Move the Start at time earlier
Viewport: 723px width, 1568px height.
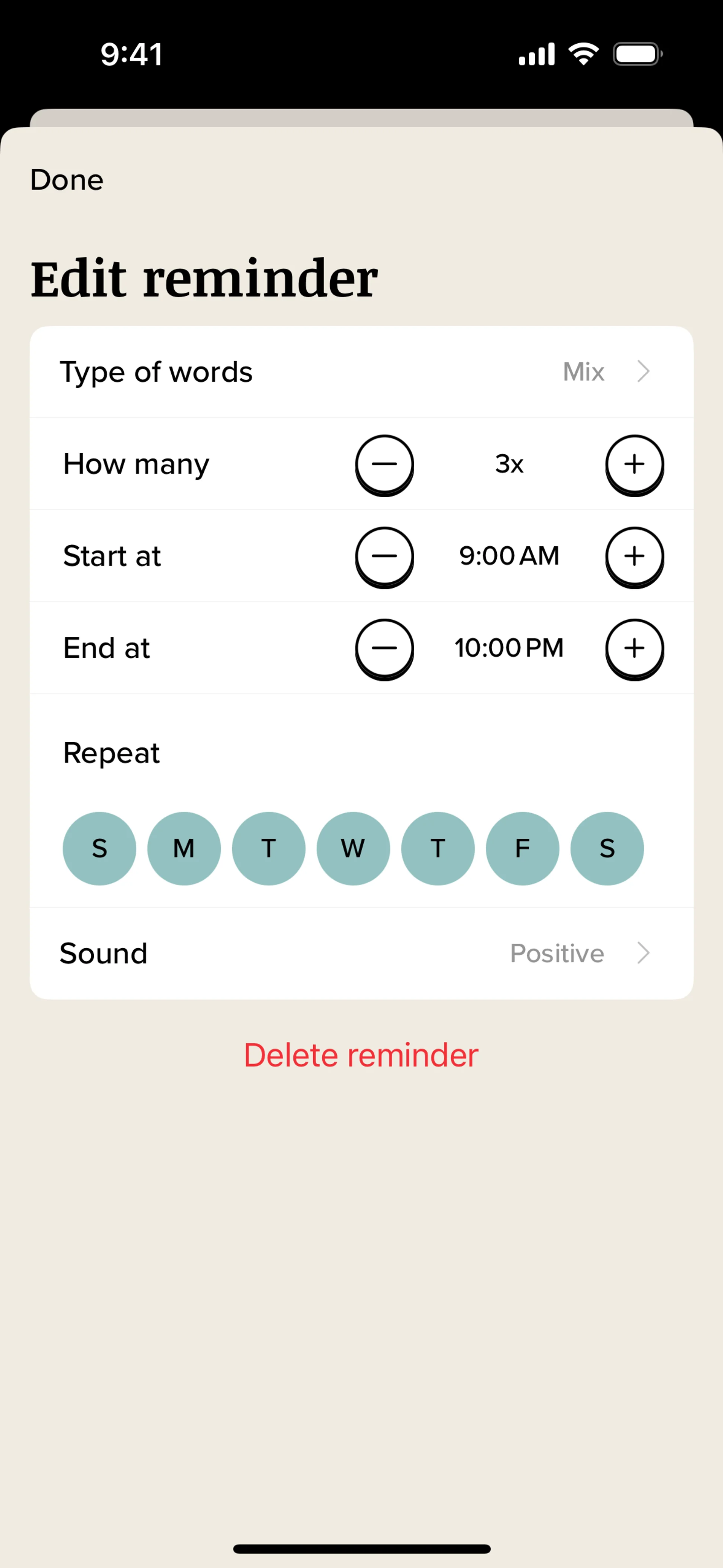pos(384,556)
